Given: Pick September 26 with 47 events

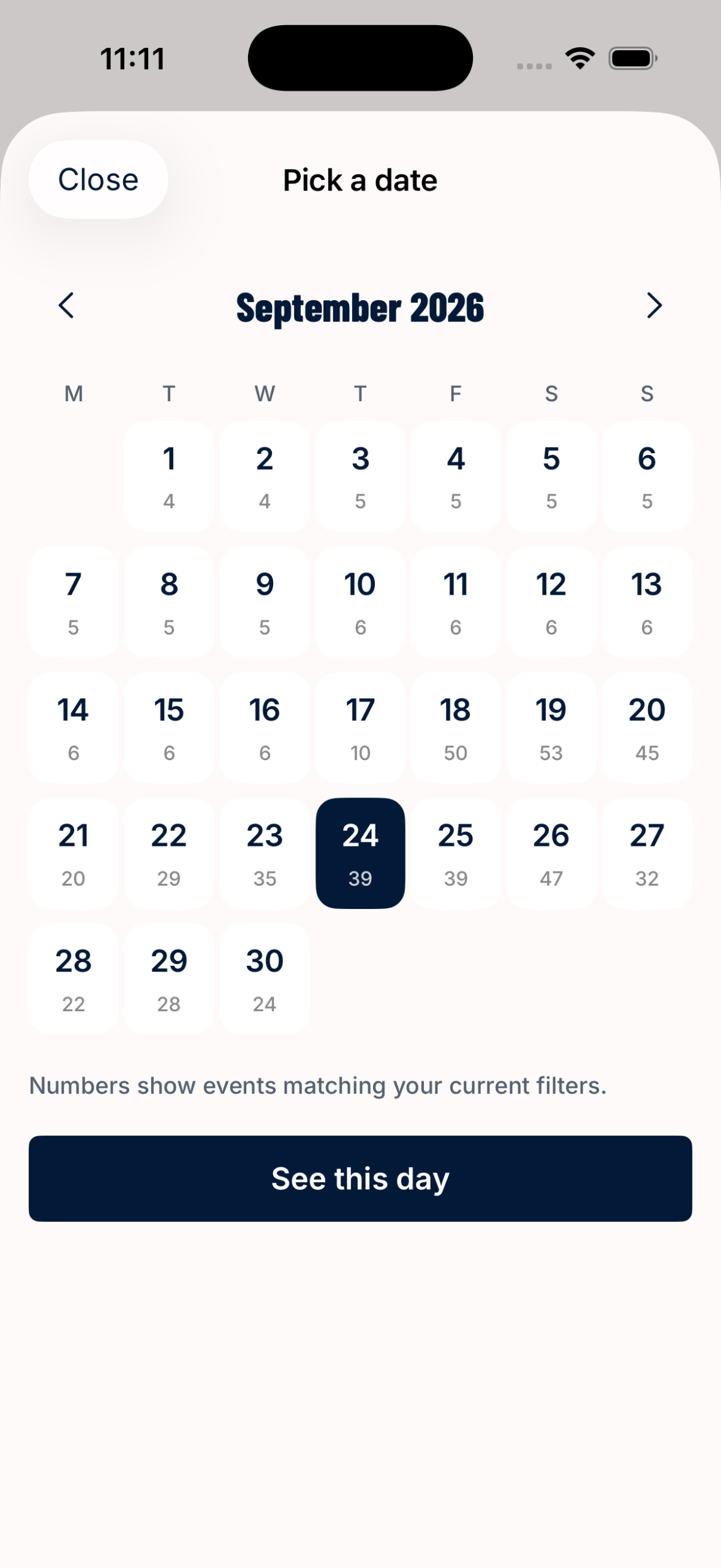Looking at the screenshot, I should (551, 853).
